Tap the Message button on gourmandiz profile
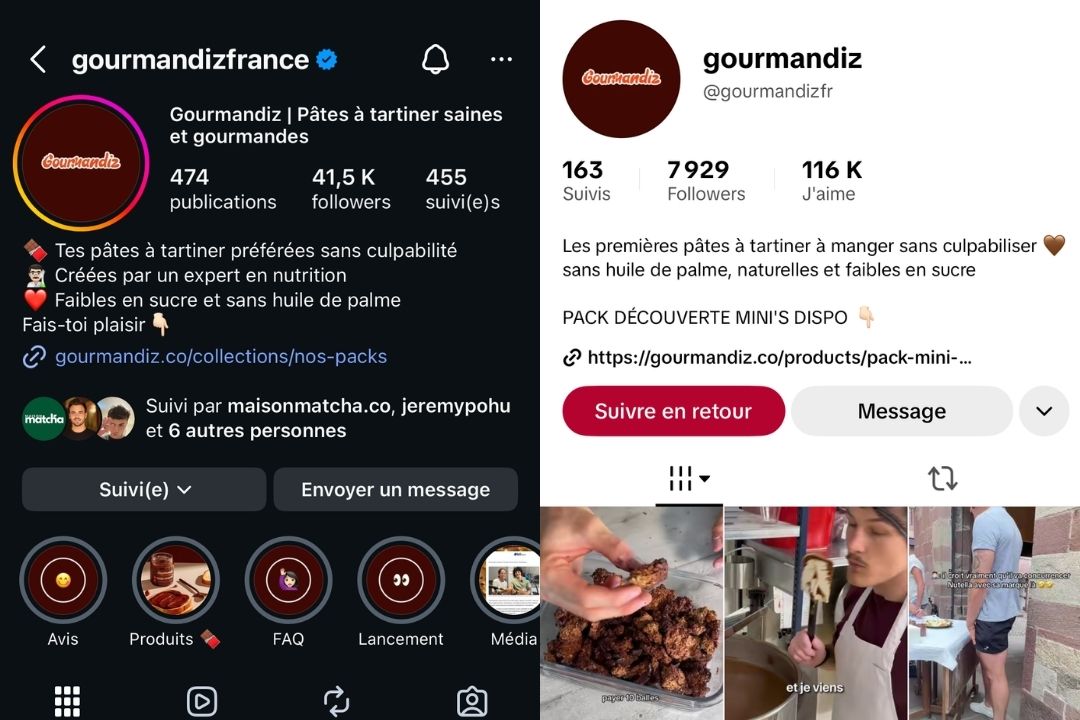The width and height of the screenshot is (1080, 720). point(902,411)
